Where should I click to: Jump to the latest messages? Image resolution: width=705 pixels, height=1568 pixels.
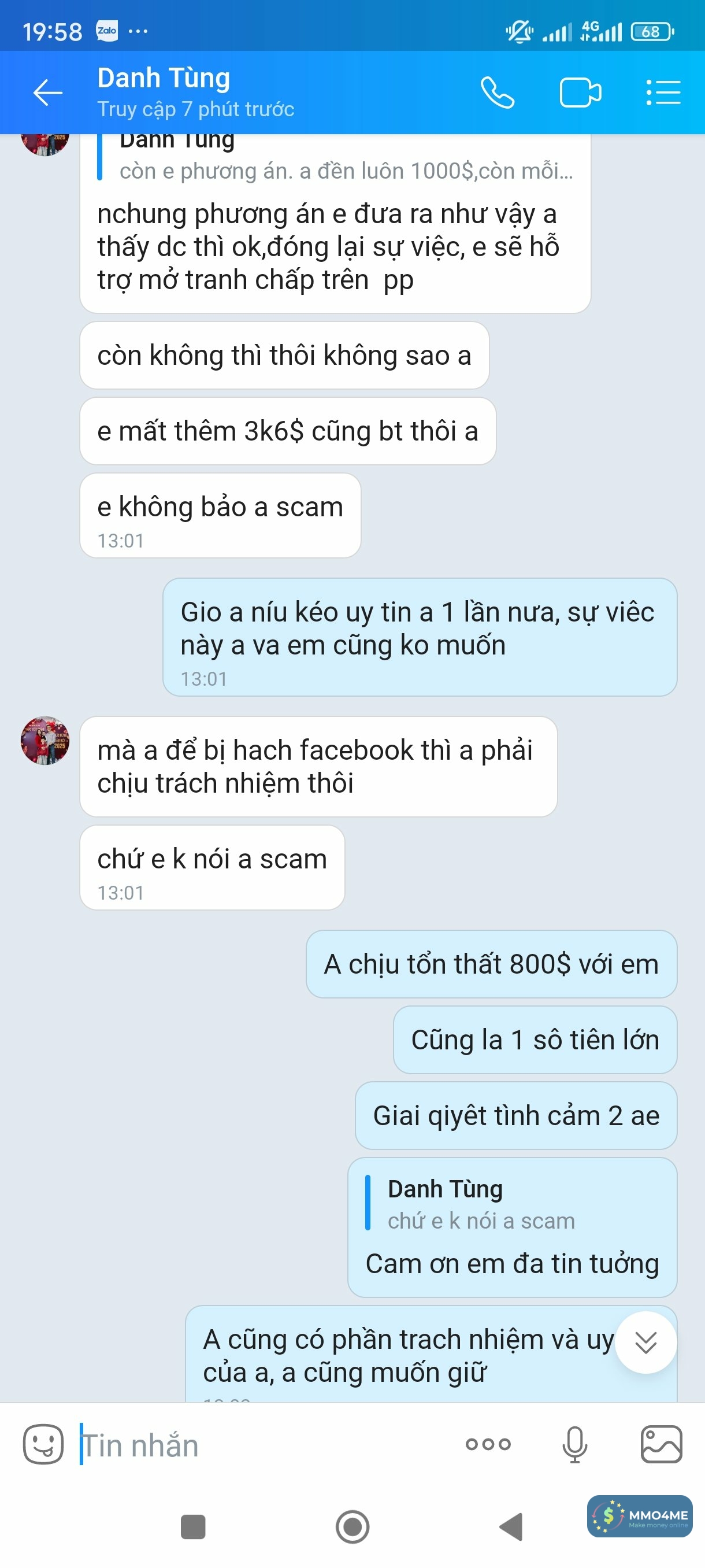coord(645,1342)
